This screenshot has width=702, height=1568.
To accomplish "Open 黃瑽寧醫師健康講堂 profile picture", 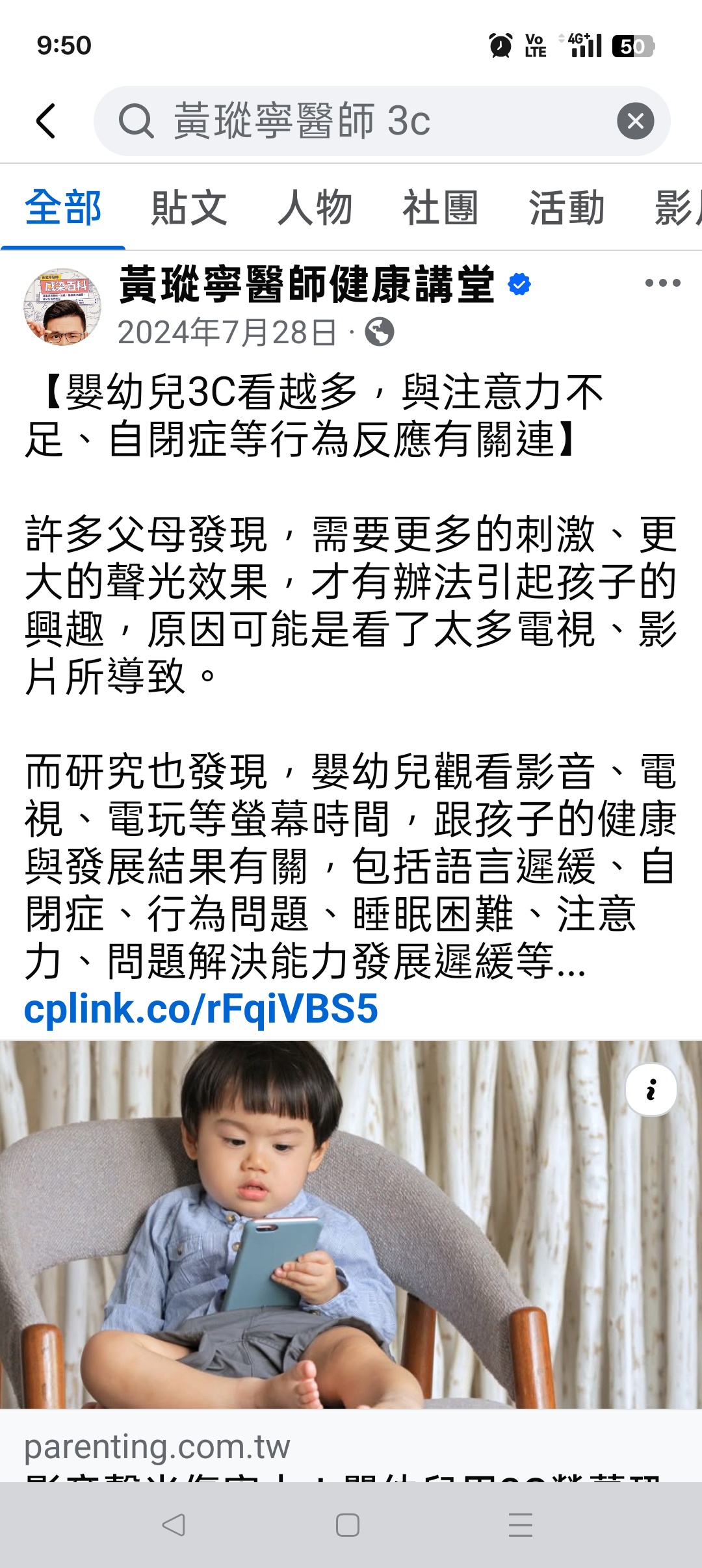I will pyautogui.click(x=62, y=307).
